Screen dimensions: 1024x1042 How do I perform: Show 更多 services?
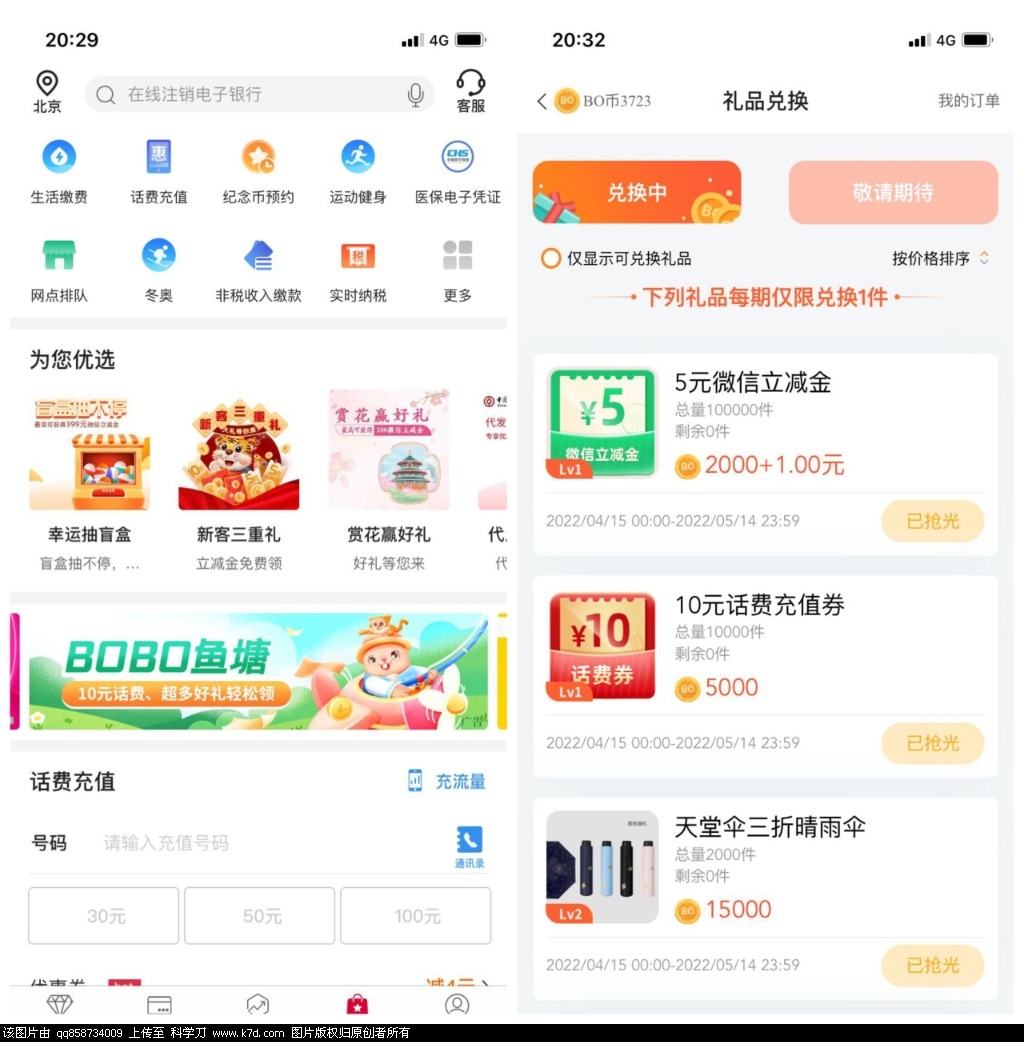[458, 270]
